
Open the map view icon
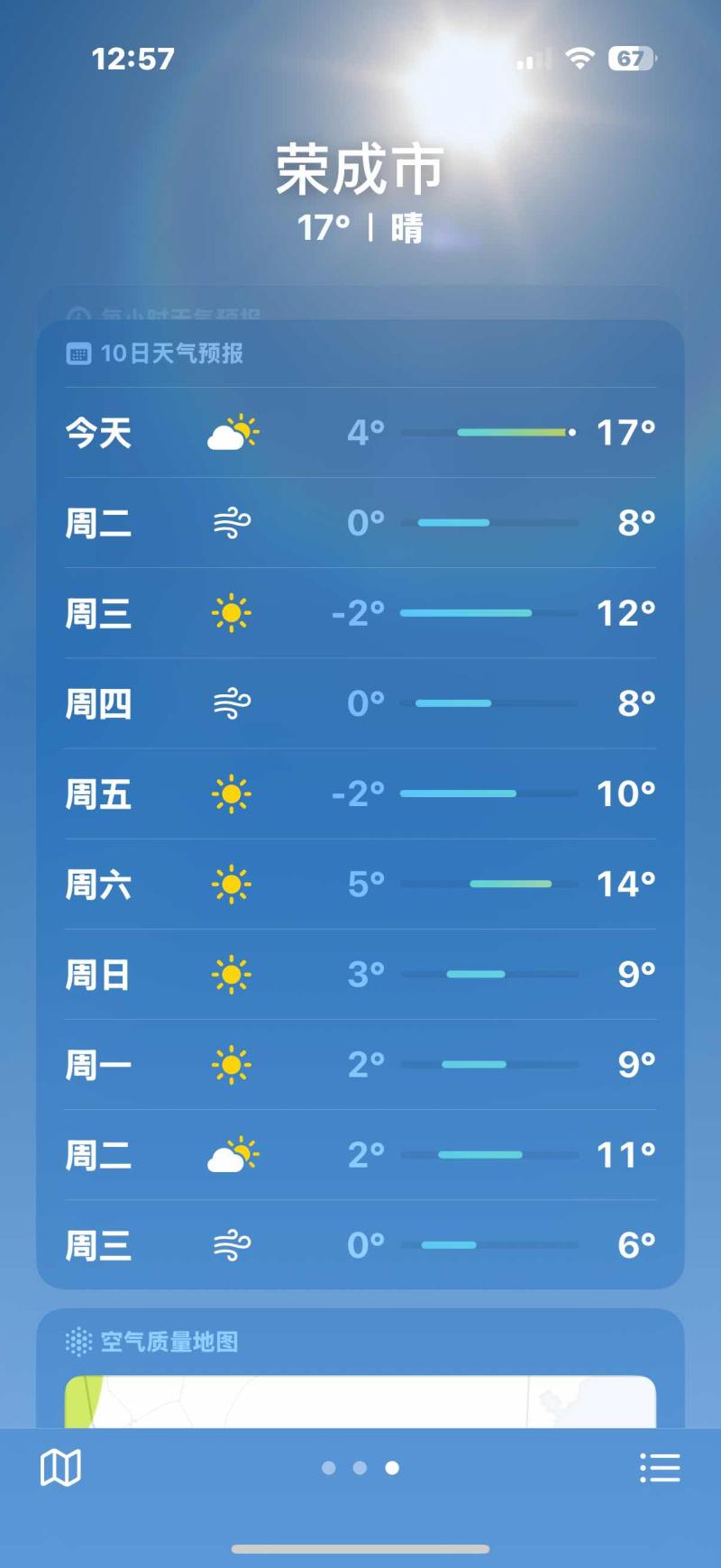pos(60,1468)
